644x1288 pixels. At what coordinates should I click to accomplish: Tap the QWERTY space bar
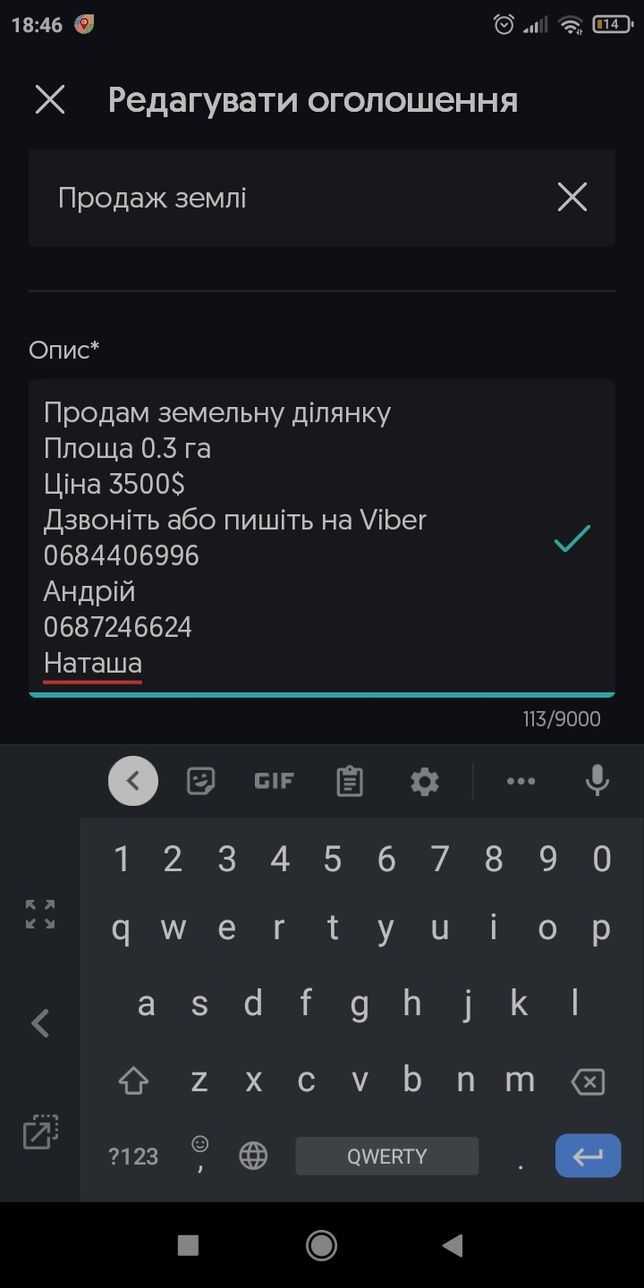click(387, 1156)
